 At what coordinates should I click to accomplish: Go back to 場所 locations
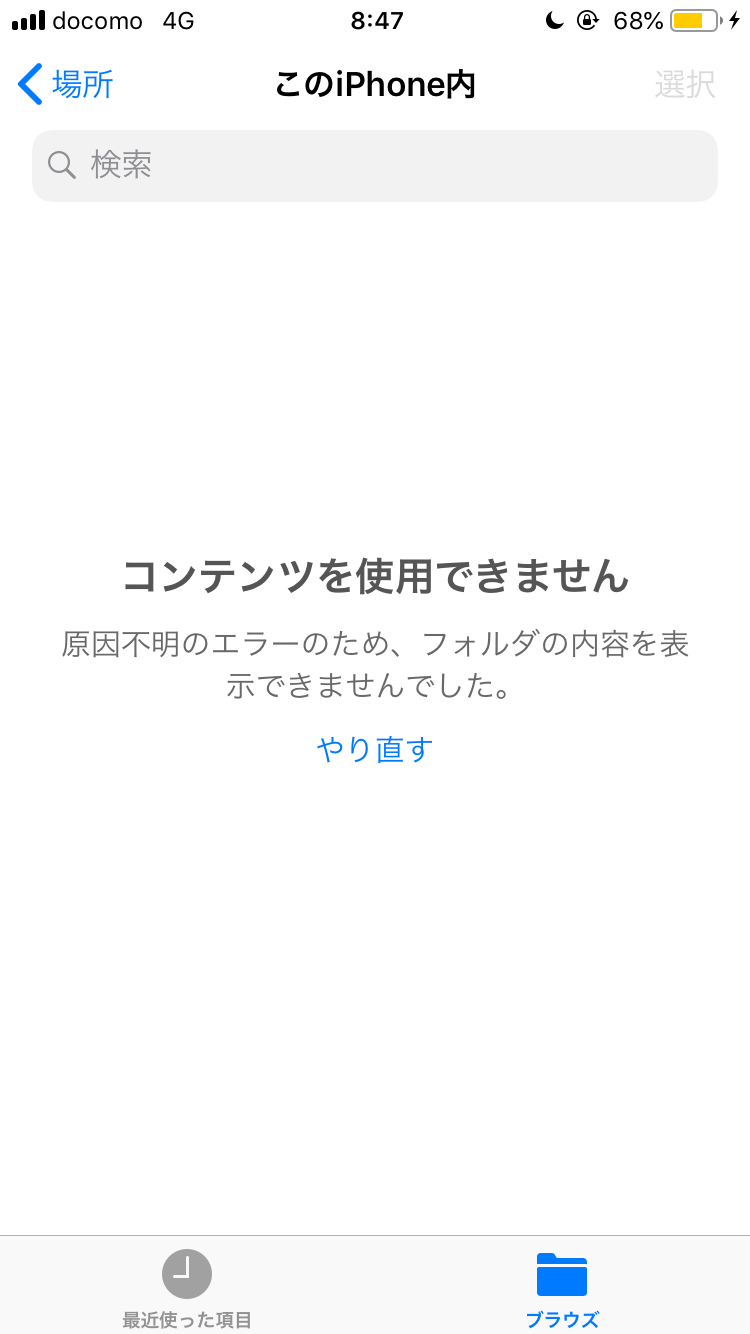(66, 85)
